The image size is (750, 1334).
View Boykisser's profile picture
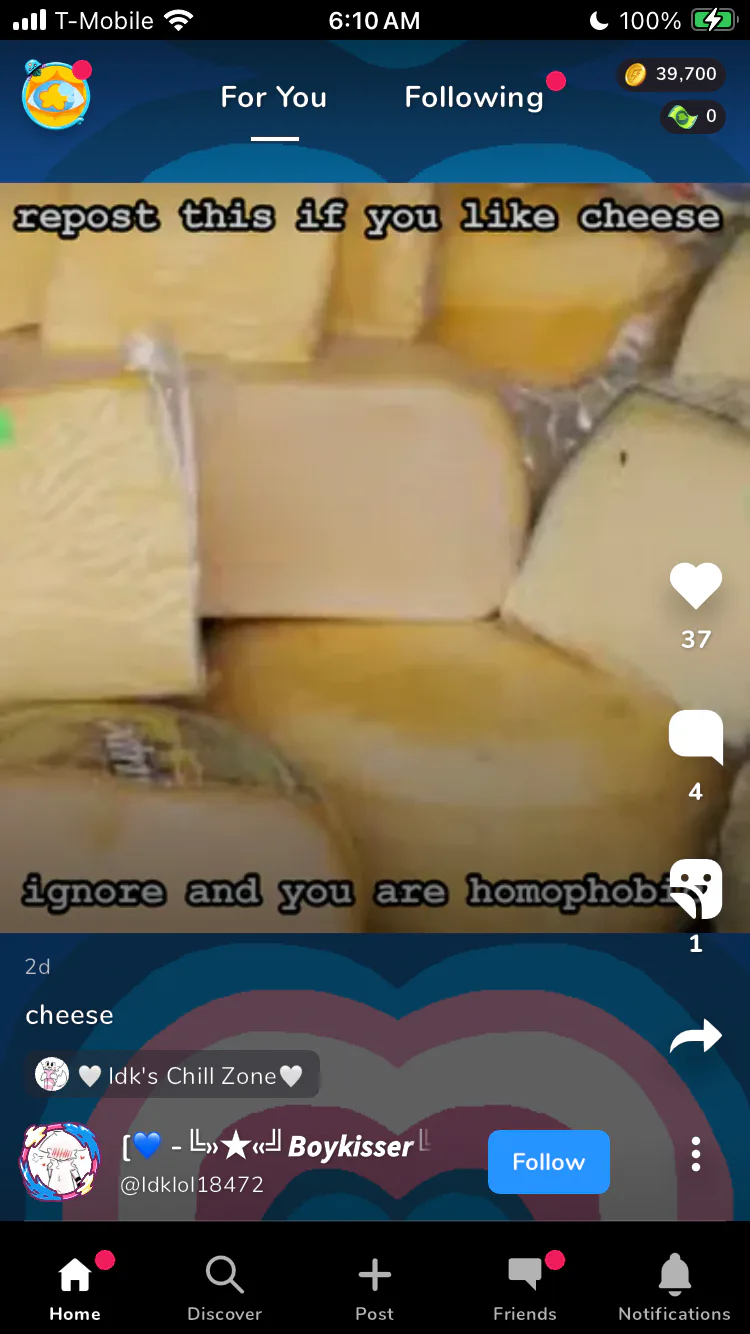60,1162
